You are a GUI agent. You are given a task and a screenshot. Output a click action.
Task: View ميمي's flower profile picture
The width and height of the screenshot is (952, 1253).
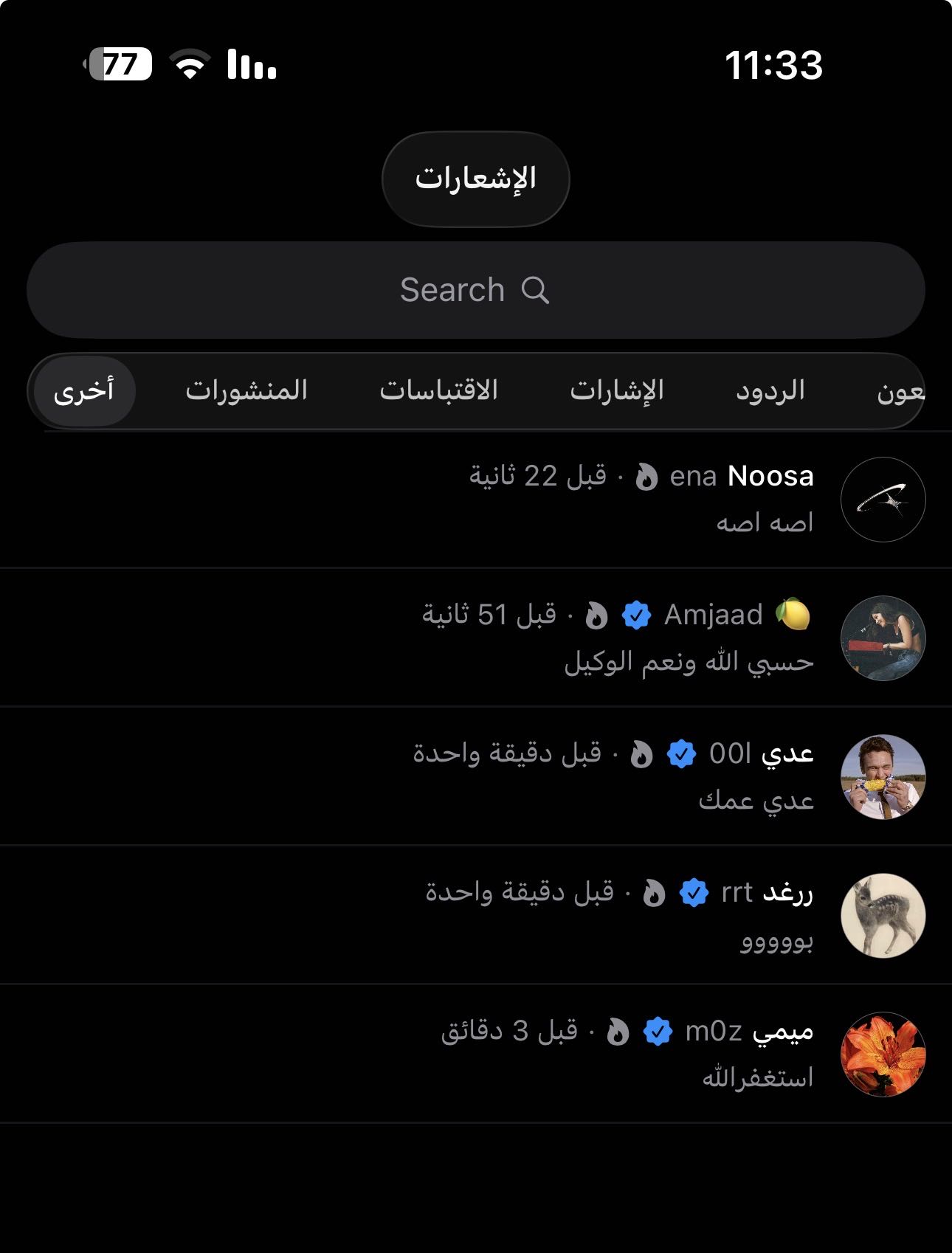(x=883, y=1054)
